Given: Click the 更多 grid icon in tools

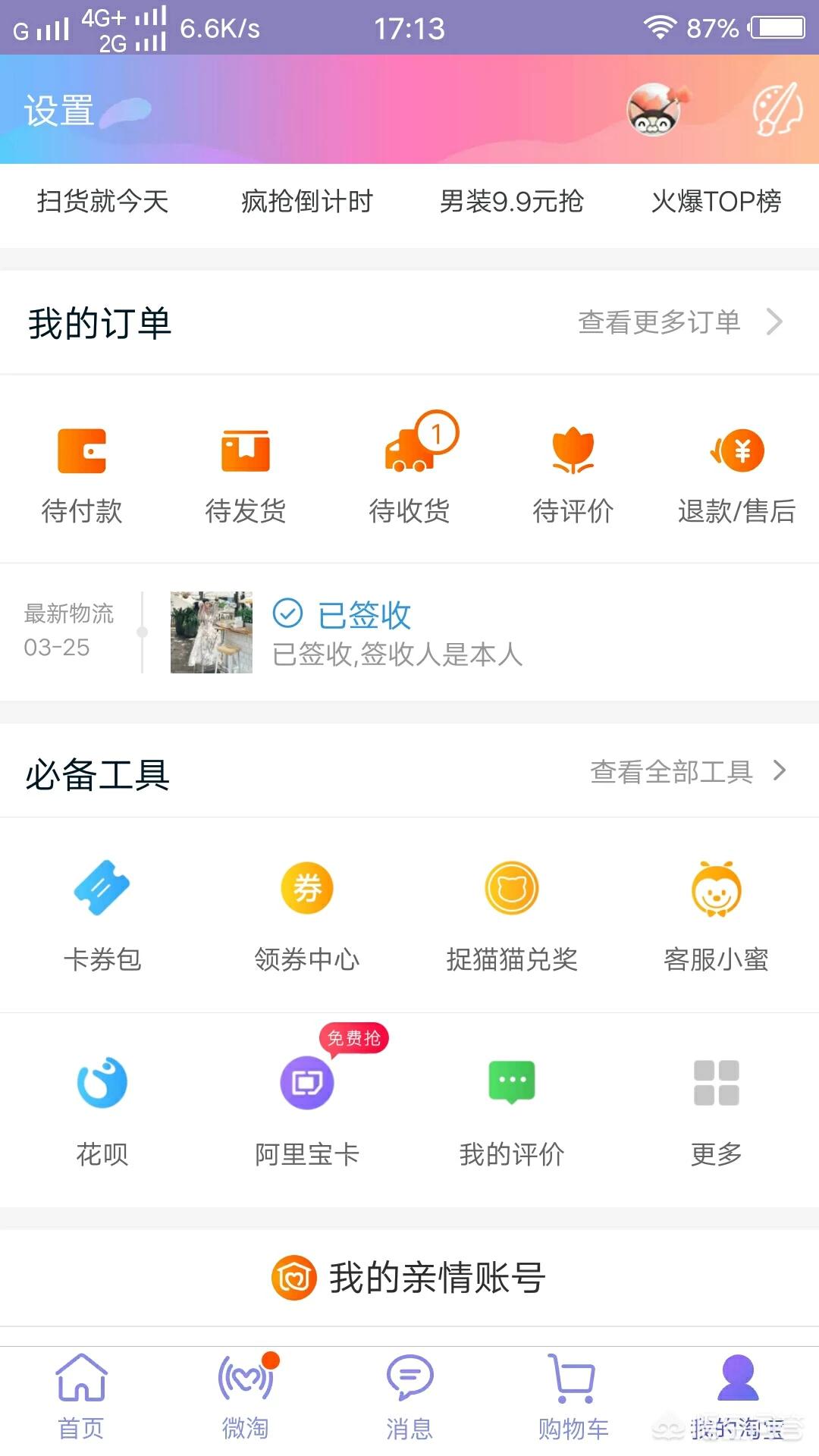Looking at the screenshot, I should (716, 1083).
